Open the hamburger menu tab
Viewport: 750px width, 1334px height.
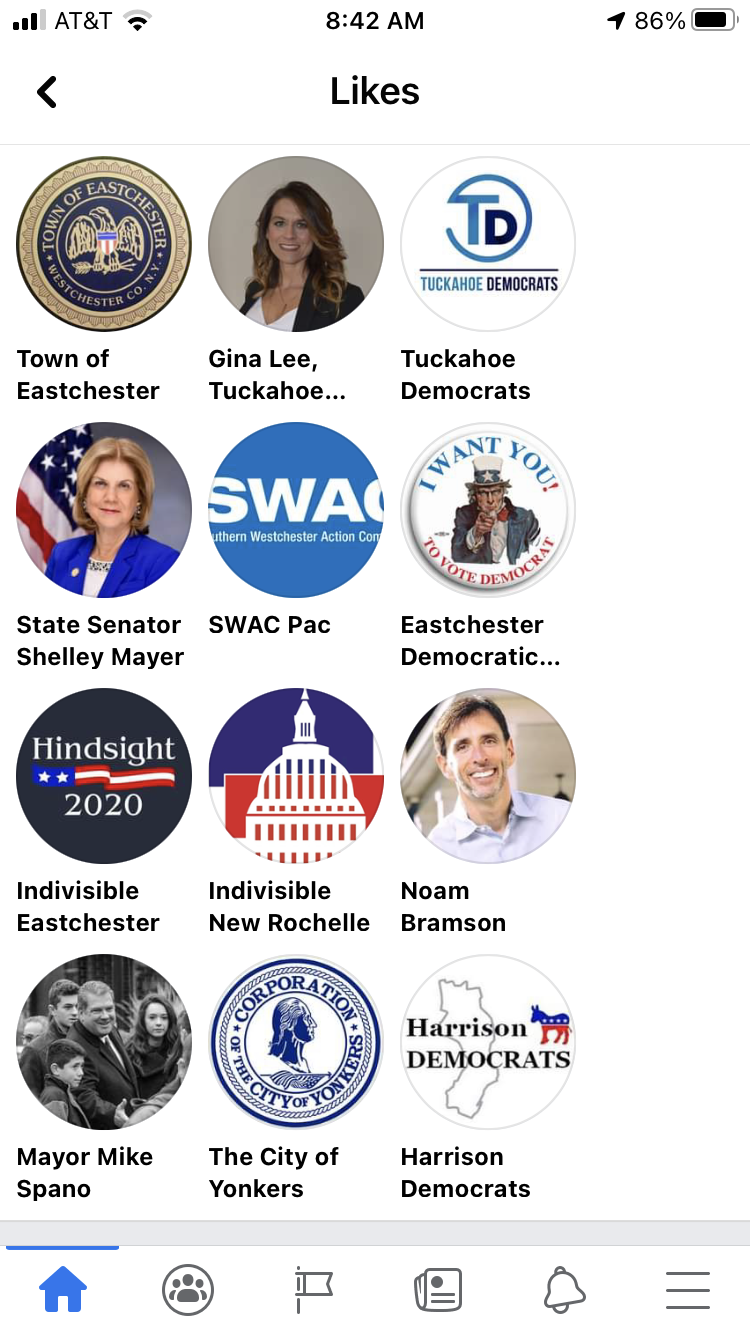tap(688, 1290)
